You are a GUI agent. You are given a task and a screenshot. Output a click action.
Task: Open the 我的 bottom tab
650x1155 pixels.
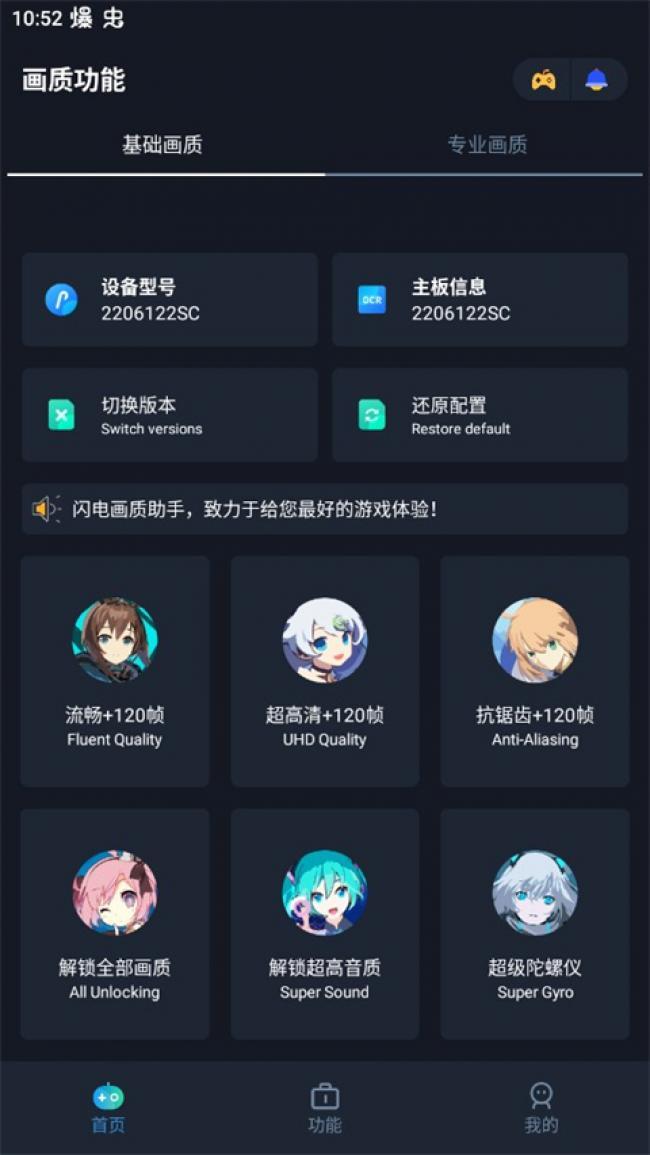pyautogui.click(x=541, y=1108)
